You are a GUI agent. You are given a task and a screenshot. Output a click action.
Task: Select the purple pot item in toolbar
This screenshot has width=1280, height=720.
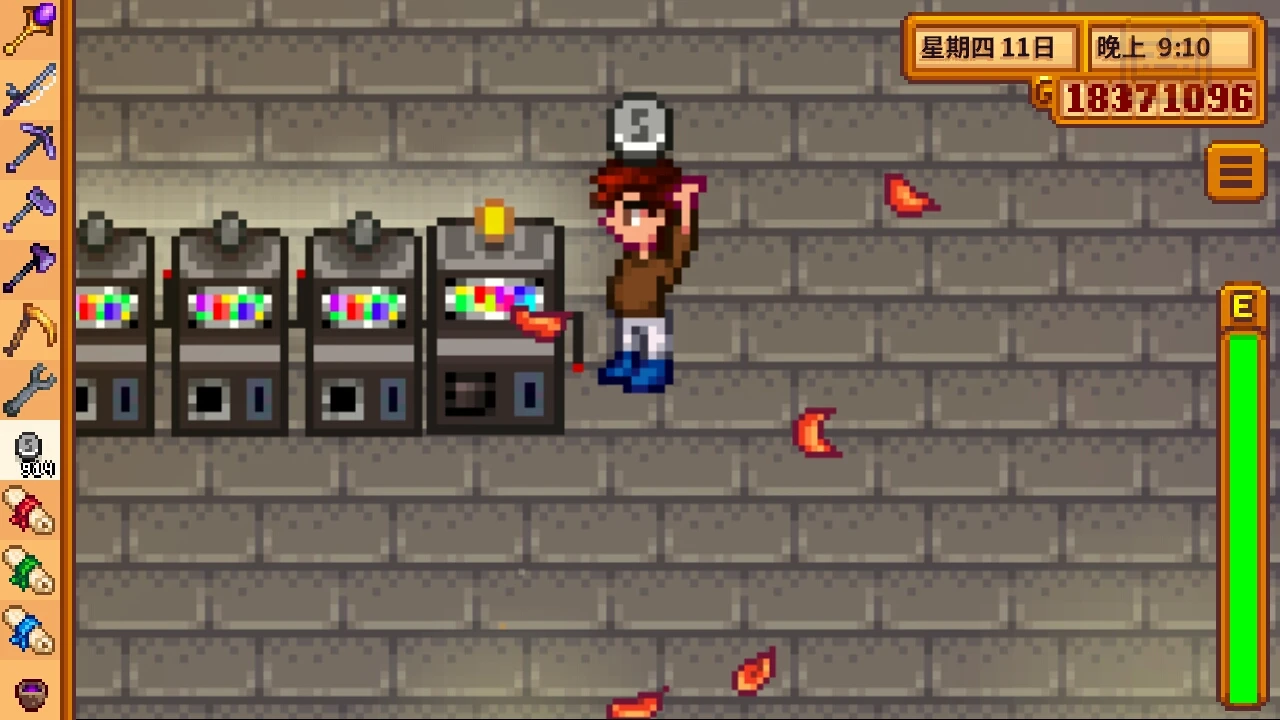30,692
